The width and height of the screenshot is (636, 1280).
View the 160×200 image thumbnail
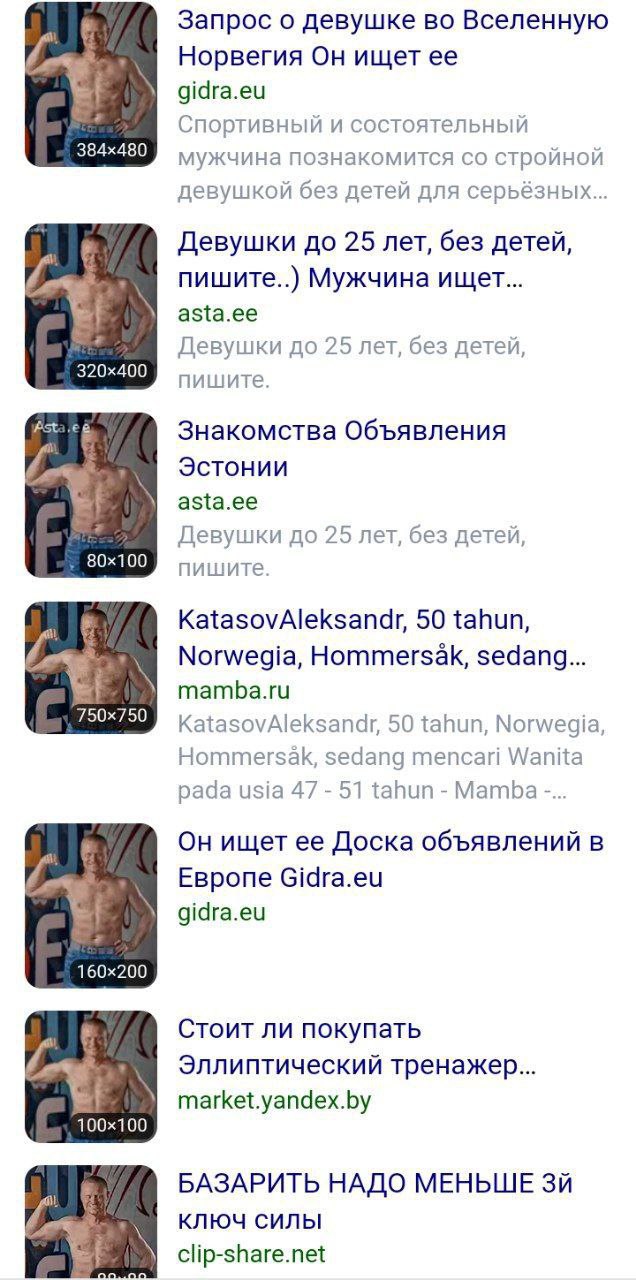91,905
